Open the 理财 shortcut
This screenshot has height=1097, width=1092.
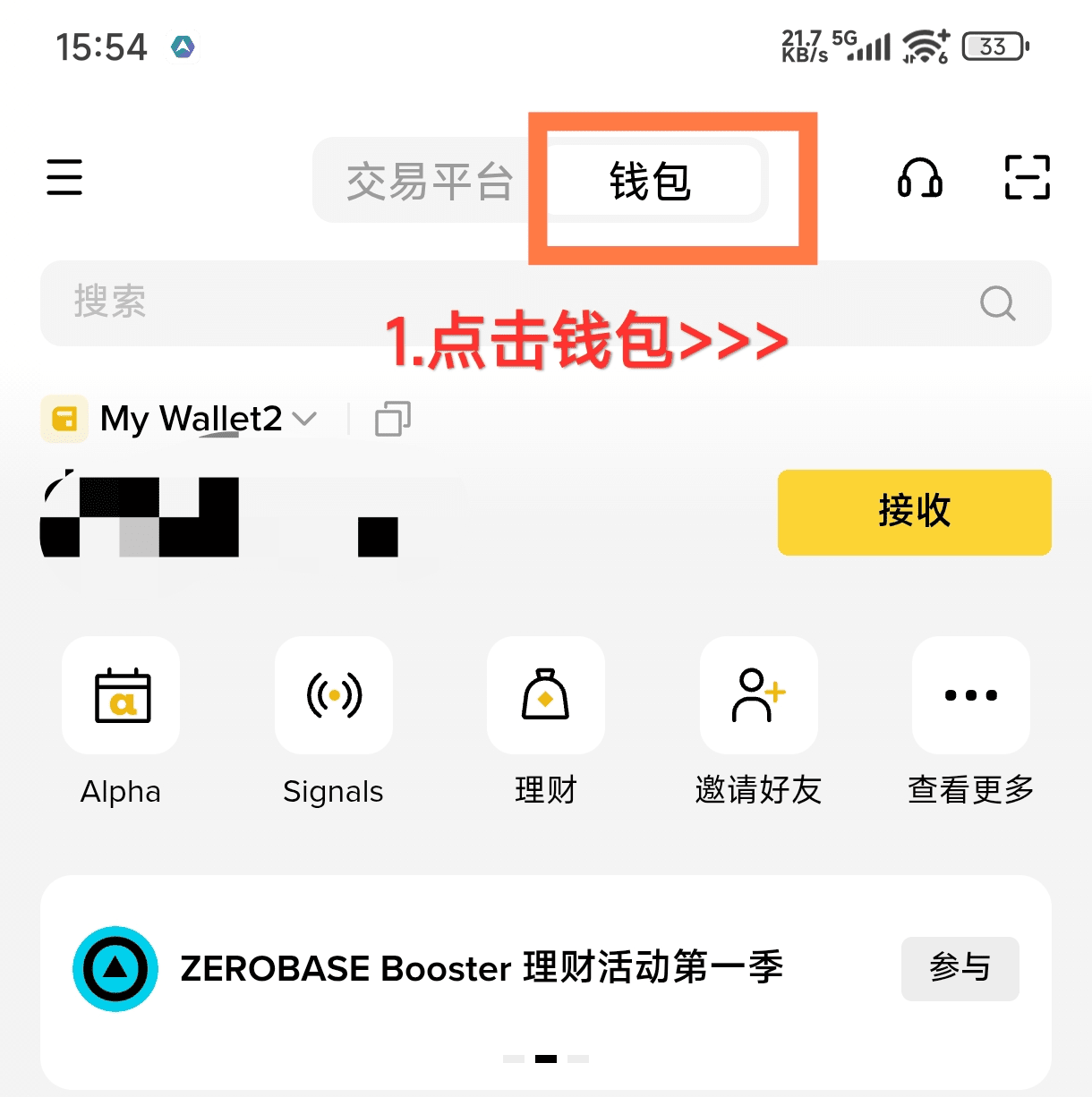click(545, 696)
